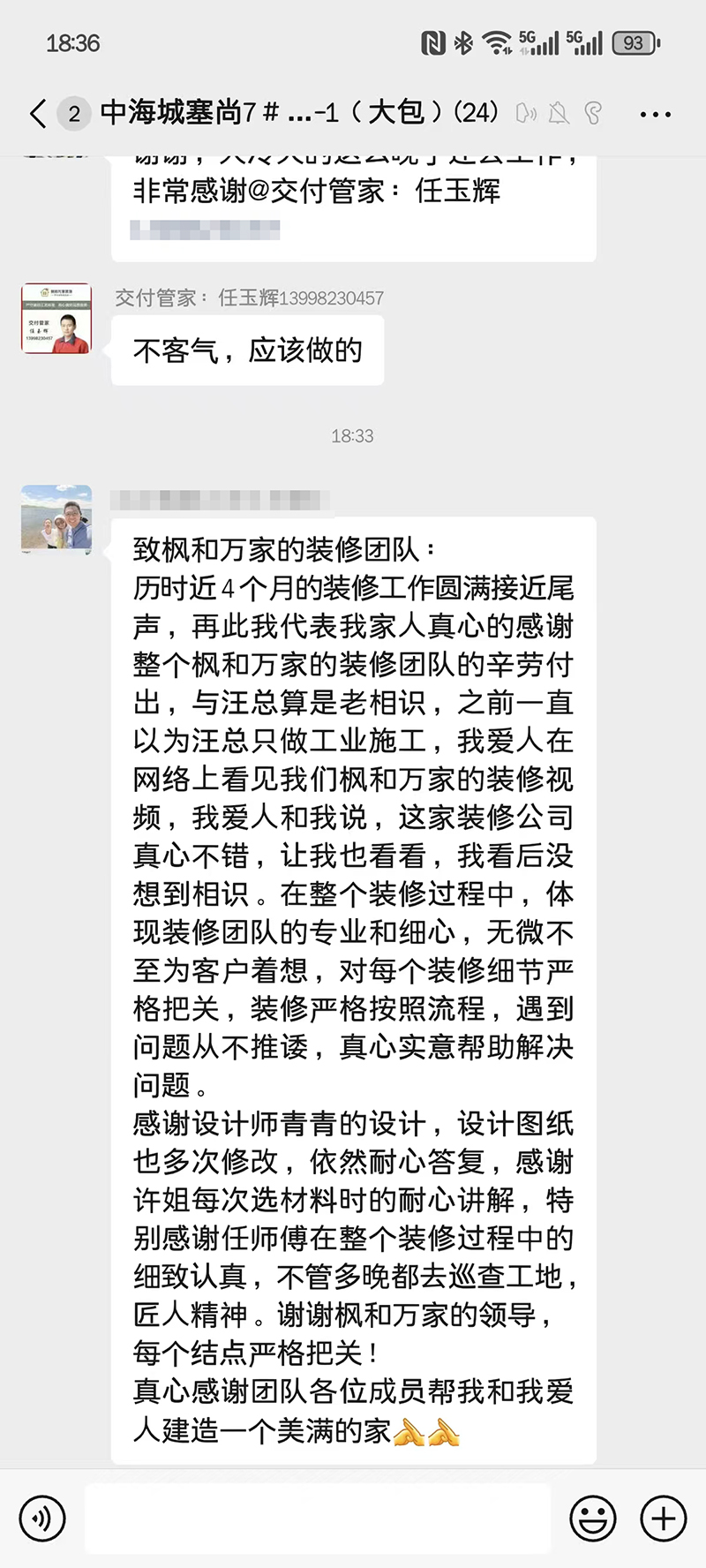This screenshot has width=706, height=1568.
Task: Open avatar of the 致枫和万家 message sender
Action: (x=56, y=519)
